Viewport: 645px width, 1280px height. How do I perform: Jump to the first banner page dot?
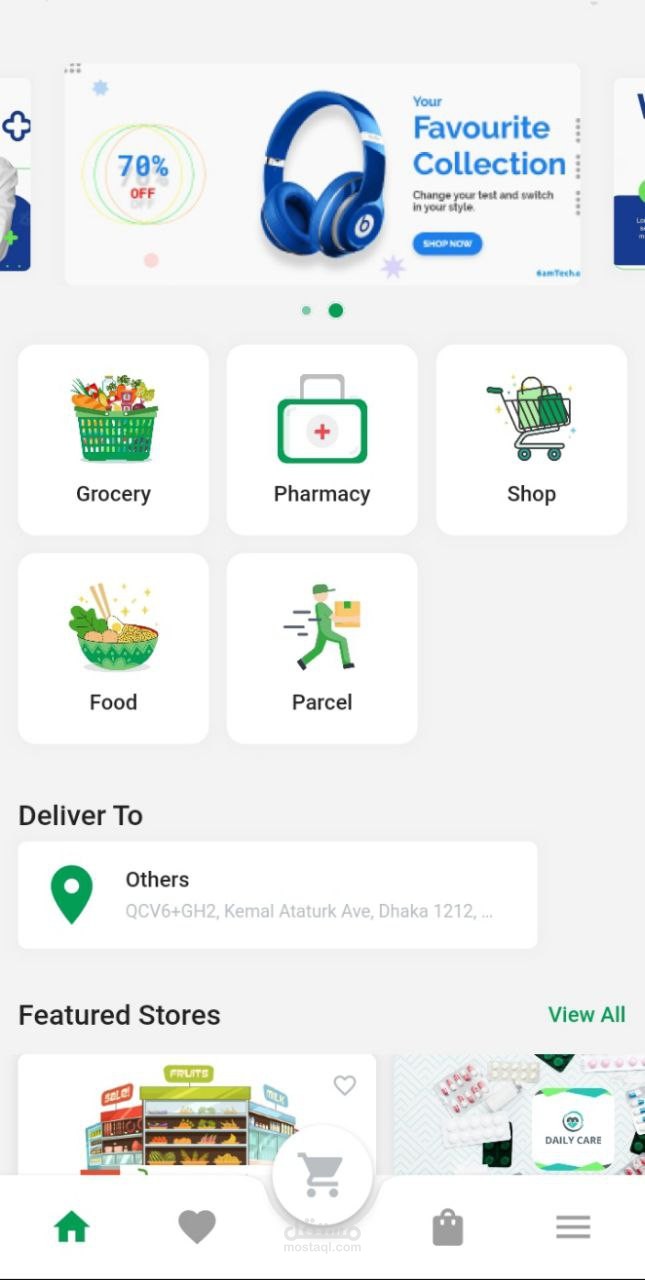coord(306,311)
